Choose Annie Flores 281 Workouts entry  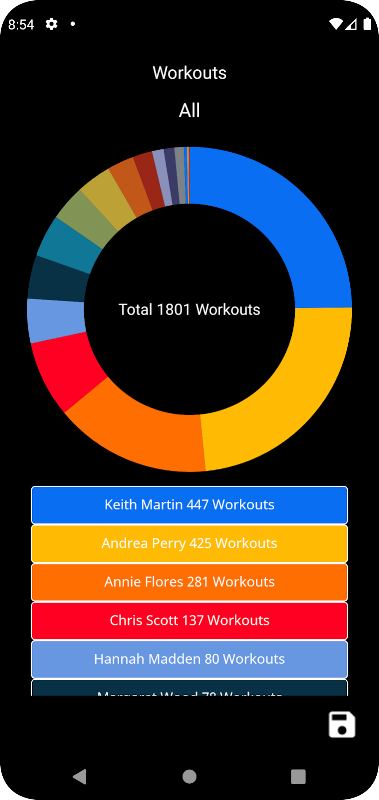[189, 582]
